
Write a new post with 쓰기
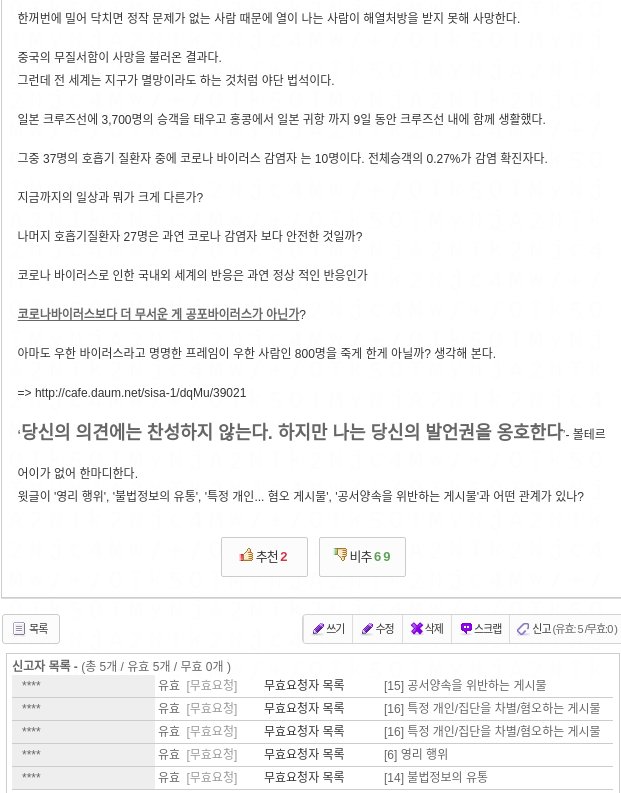click(x=328, y=629)
